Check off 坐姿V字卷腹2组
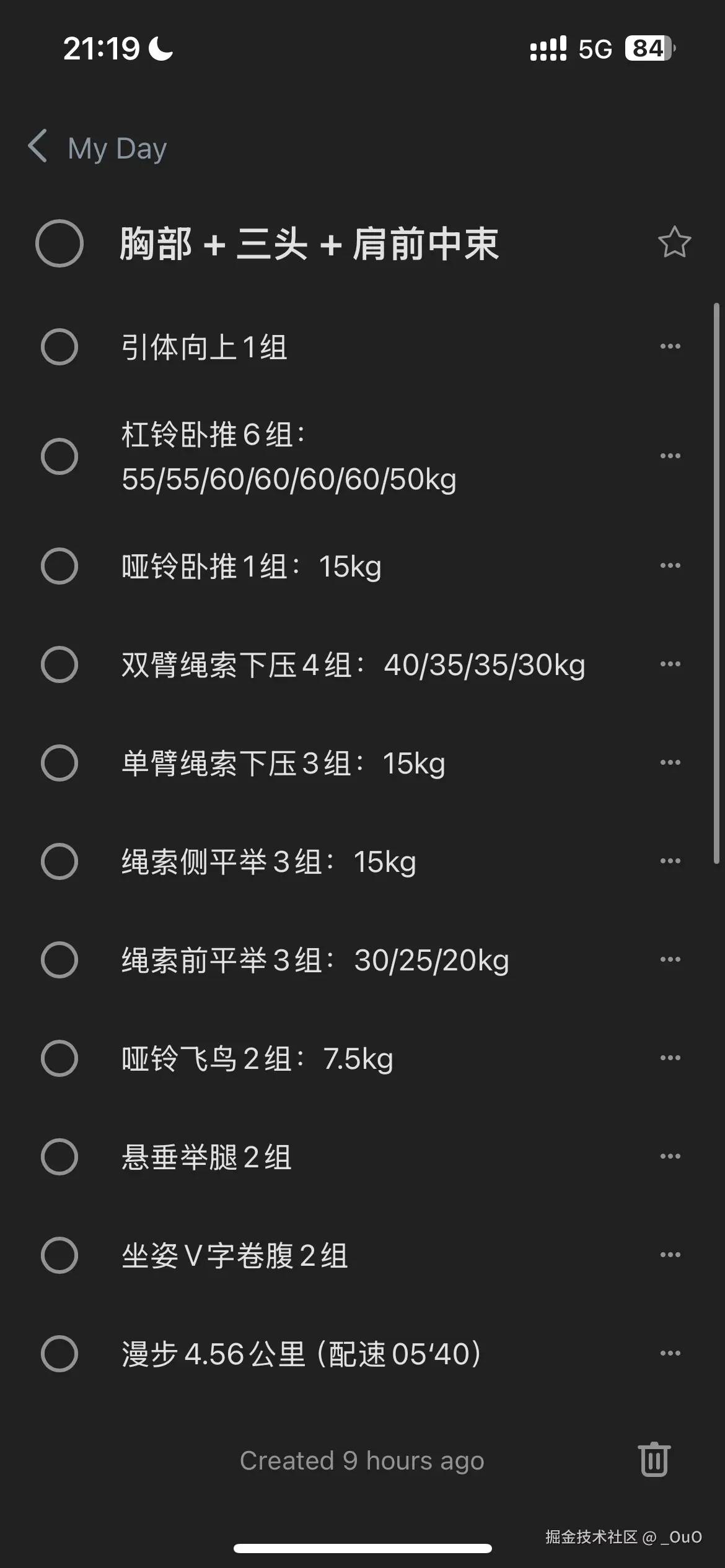The image size is (725, 1568). pos(59,1253)
